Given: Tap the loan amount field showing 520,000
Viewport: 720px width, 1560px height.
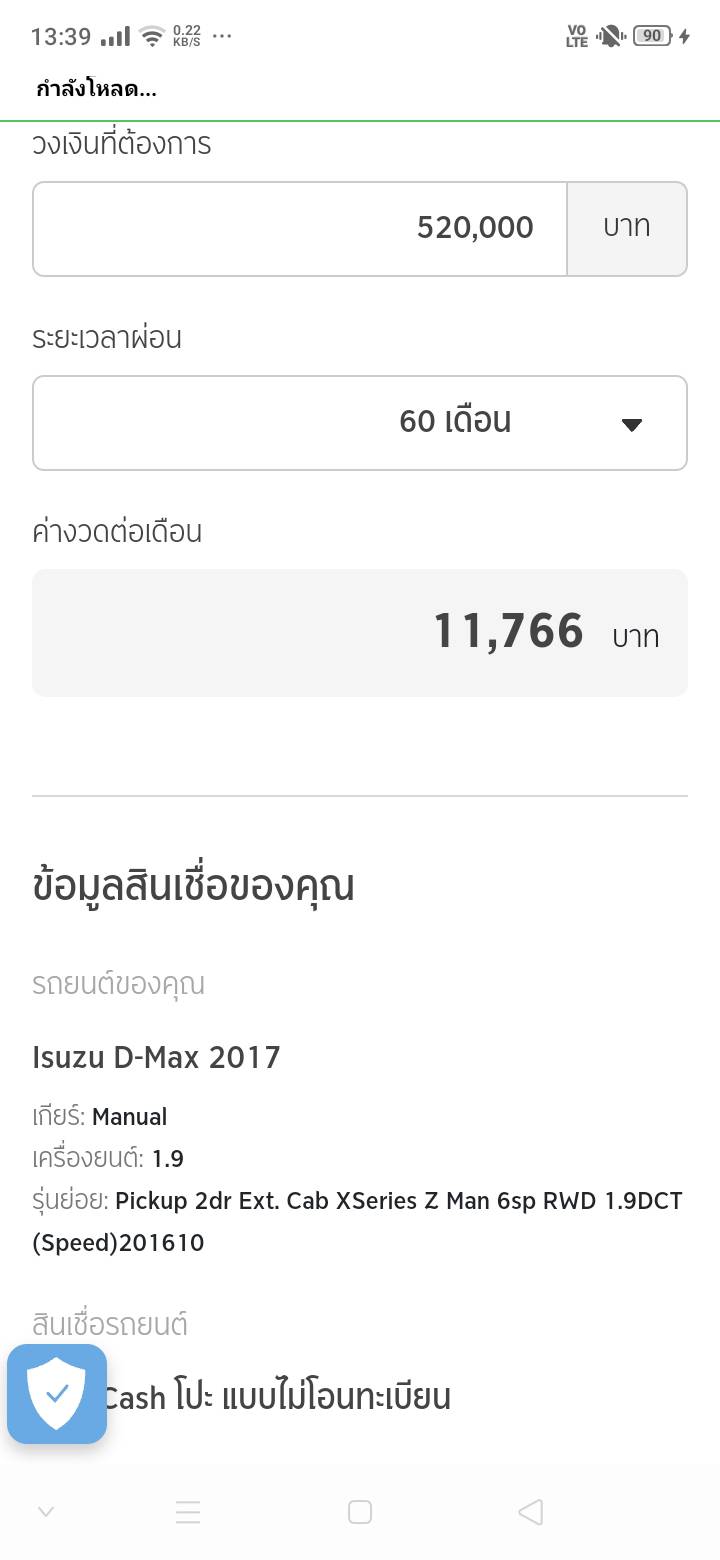Looking at the screenshot, I should 300,228.
